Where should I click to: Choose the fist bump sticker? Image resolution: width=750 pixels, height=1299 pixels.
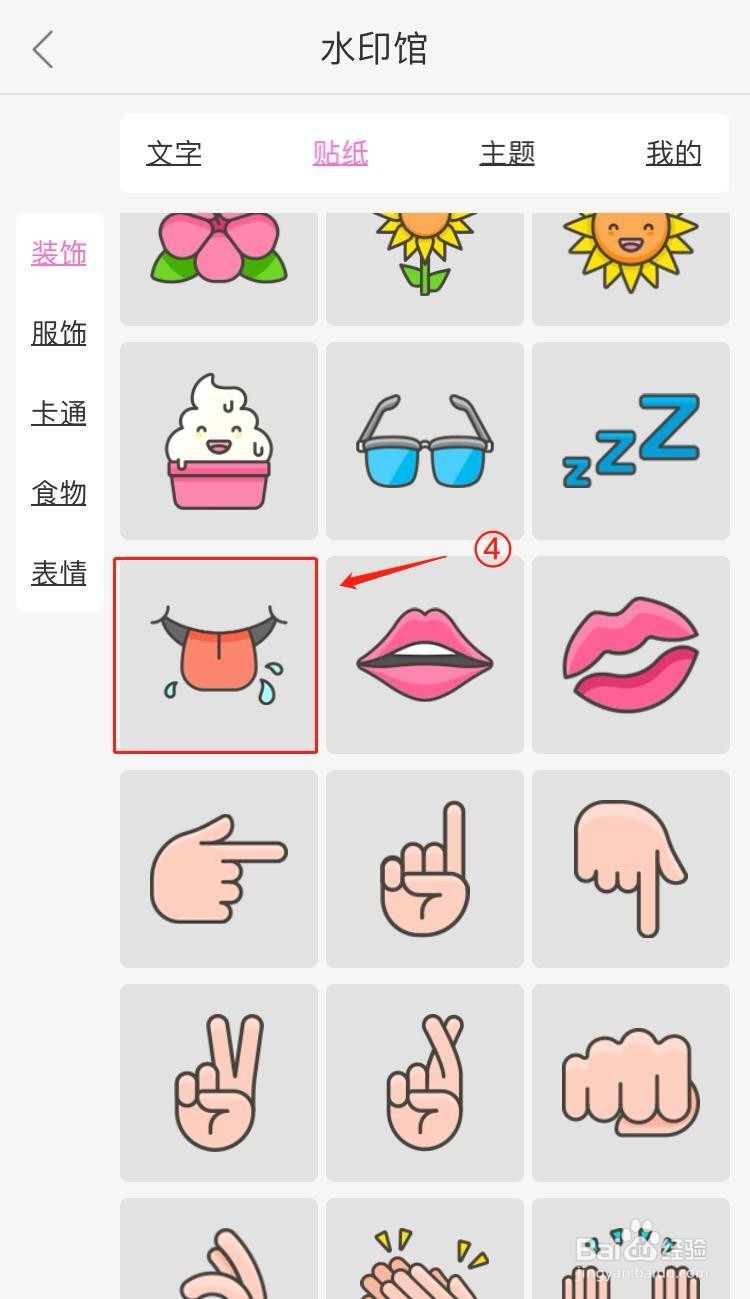coord(630,1082)
